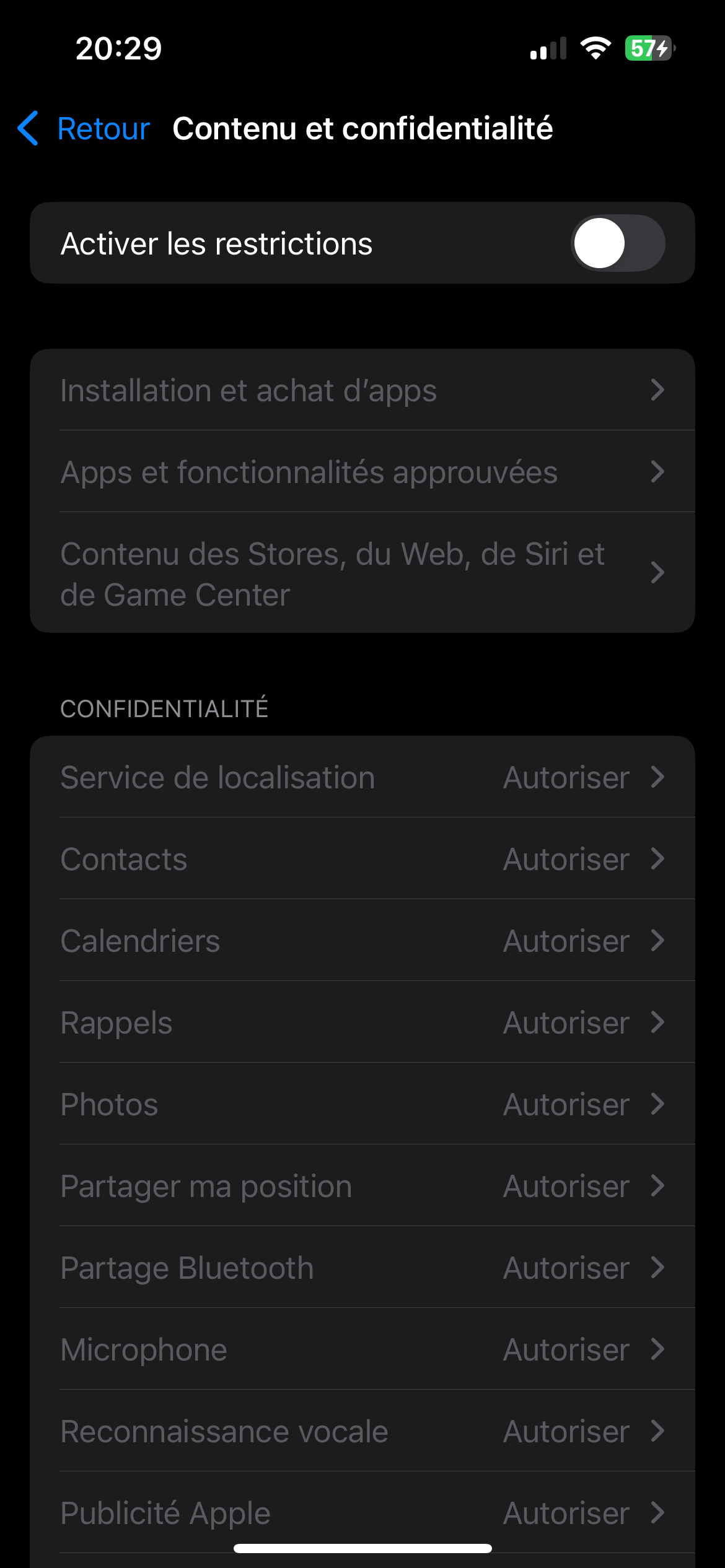Open Installation et achat d'apps
Screen dimensions: 725x1568
362,390
